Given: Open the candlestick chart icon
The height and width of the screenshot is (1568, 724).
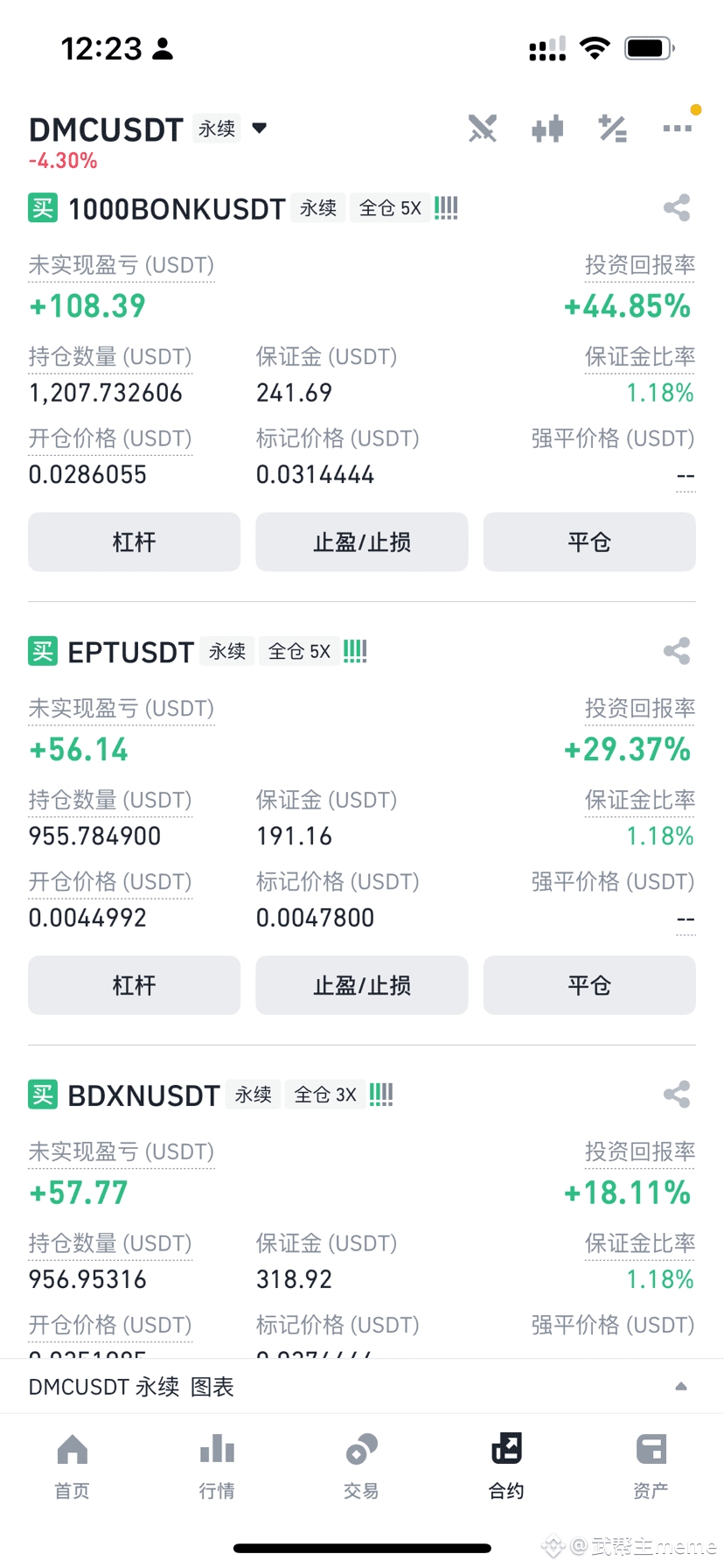Looking at the screenshot, I should click(547, 129).
